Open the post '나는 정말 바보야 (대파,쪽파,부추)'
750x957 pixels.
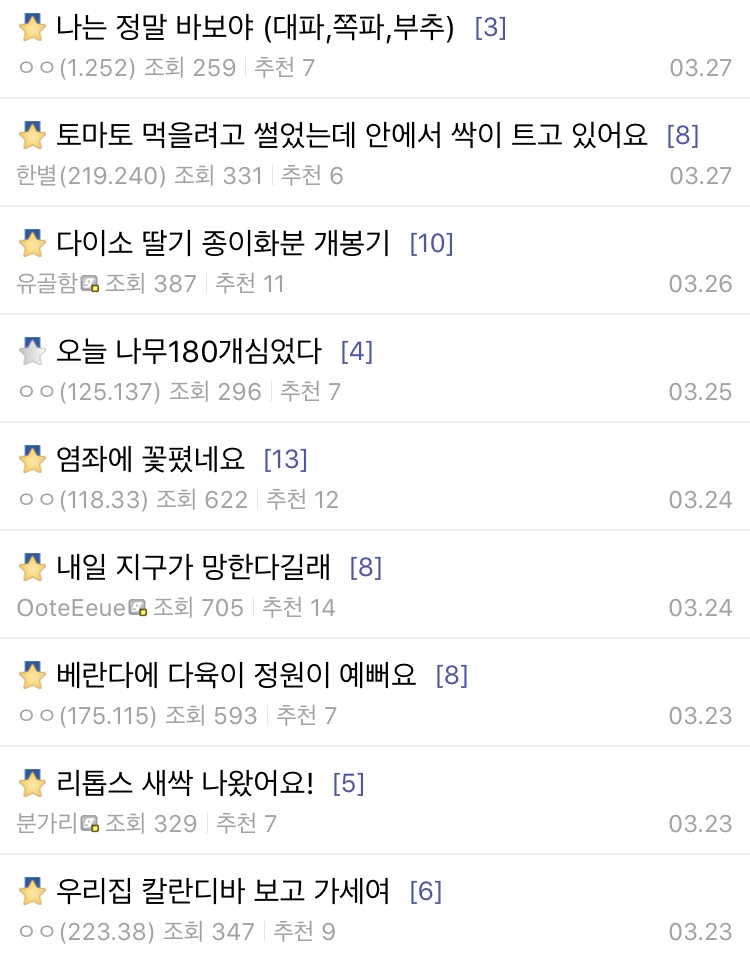(x=255, y=27)
